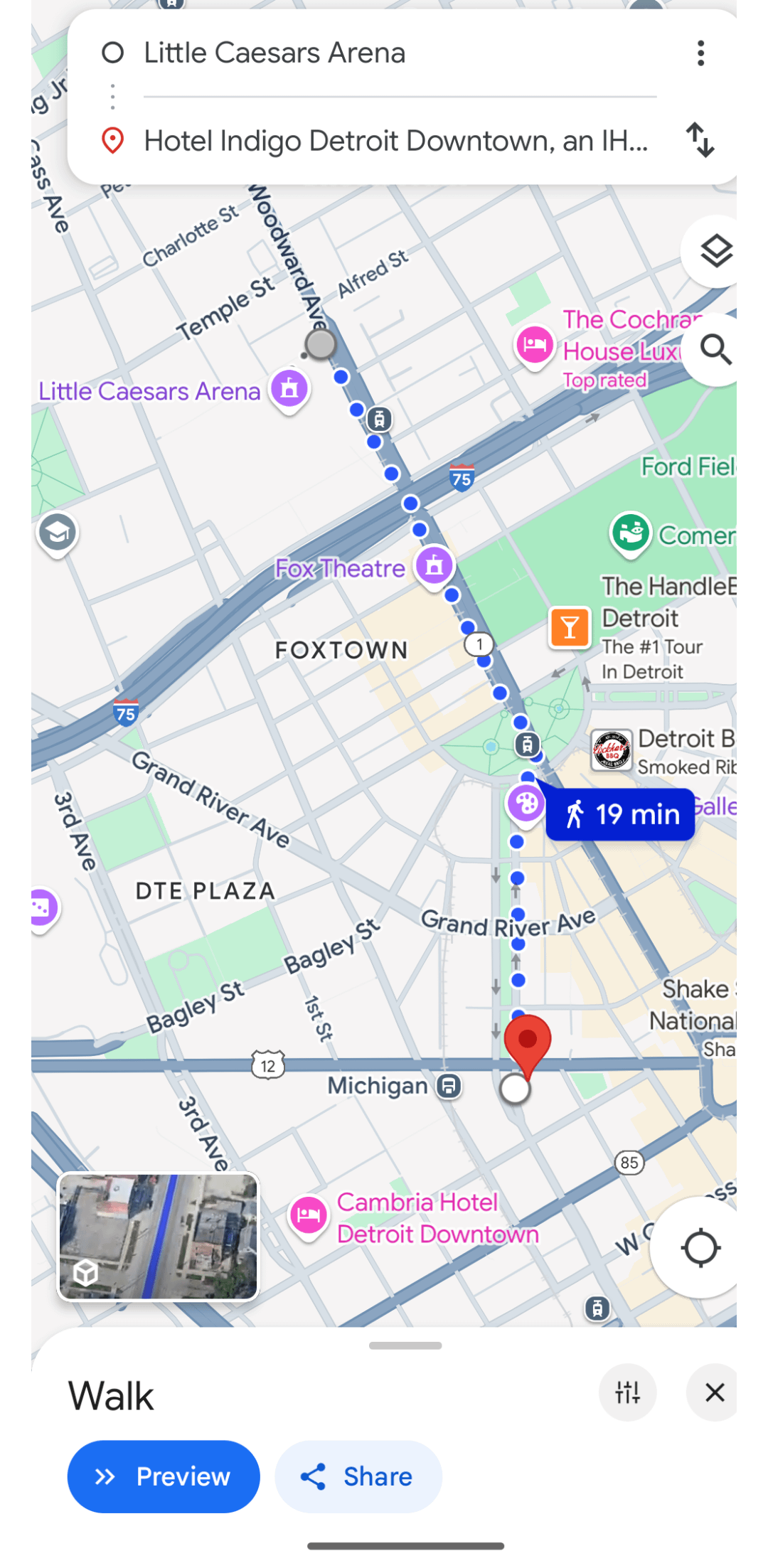The width and height of the screenshot is (768, 1568).
Task: Close the walking directions panel
Action: 715,1392
